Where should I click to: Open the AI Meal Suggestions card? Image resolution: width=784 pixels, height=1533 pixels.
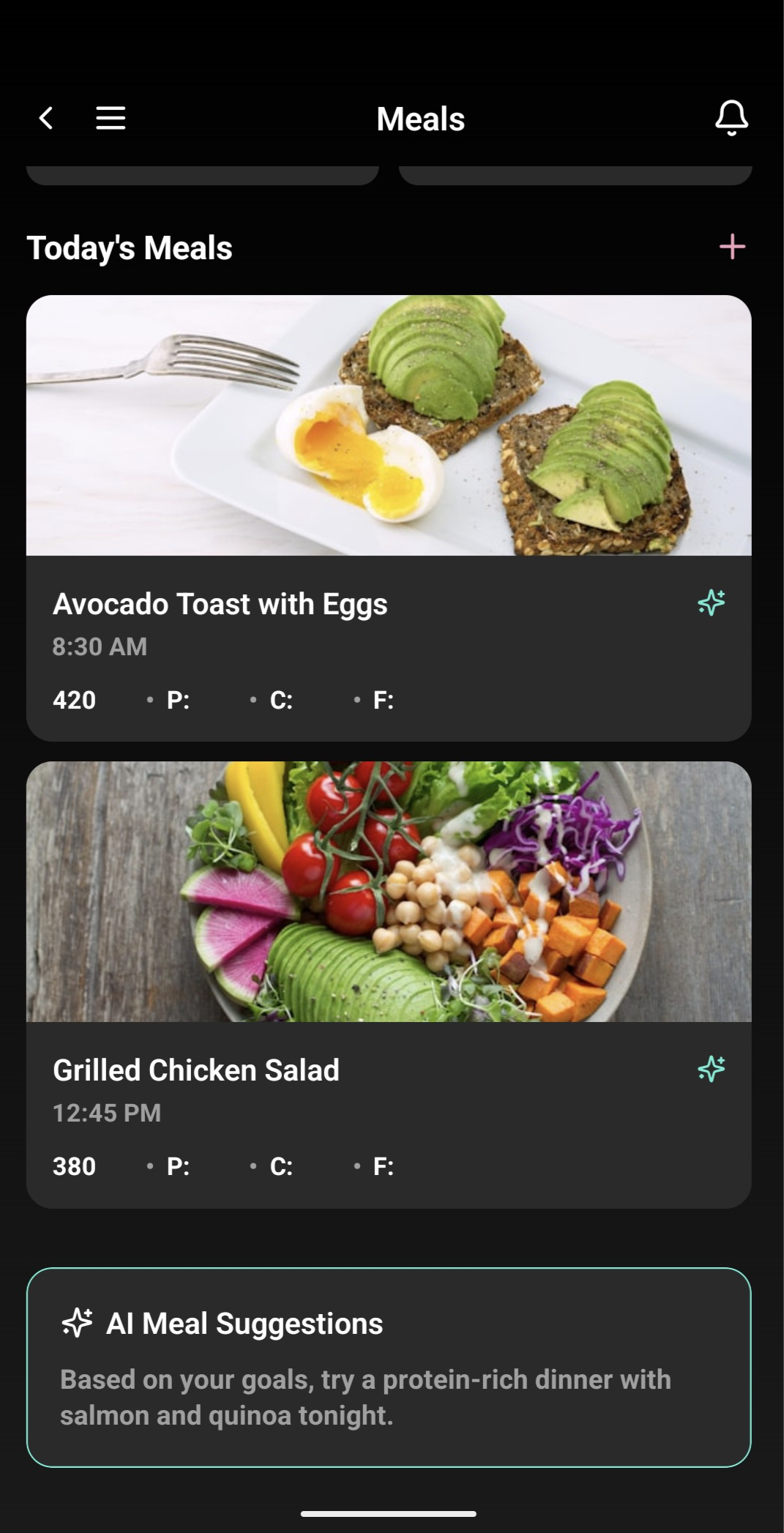tap(388, 1367)
